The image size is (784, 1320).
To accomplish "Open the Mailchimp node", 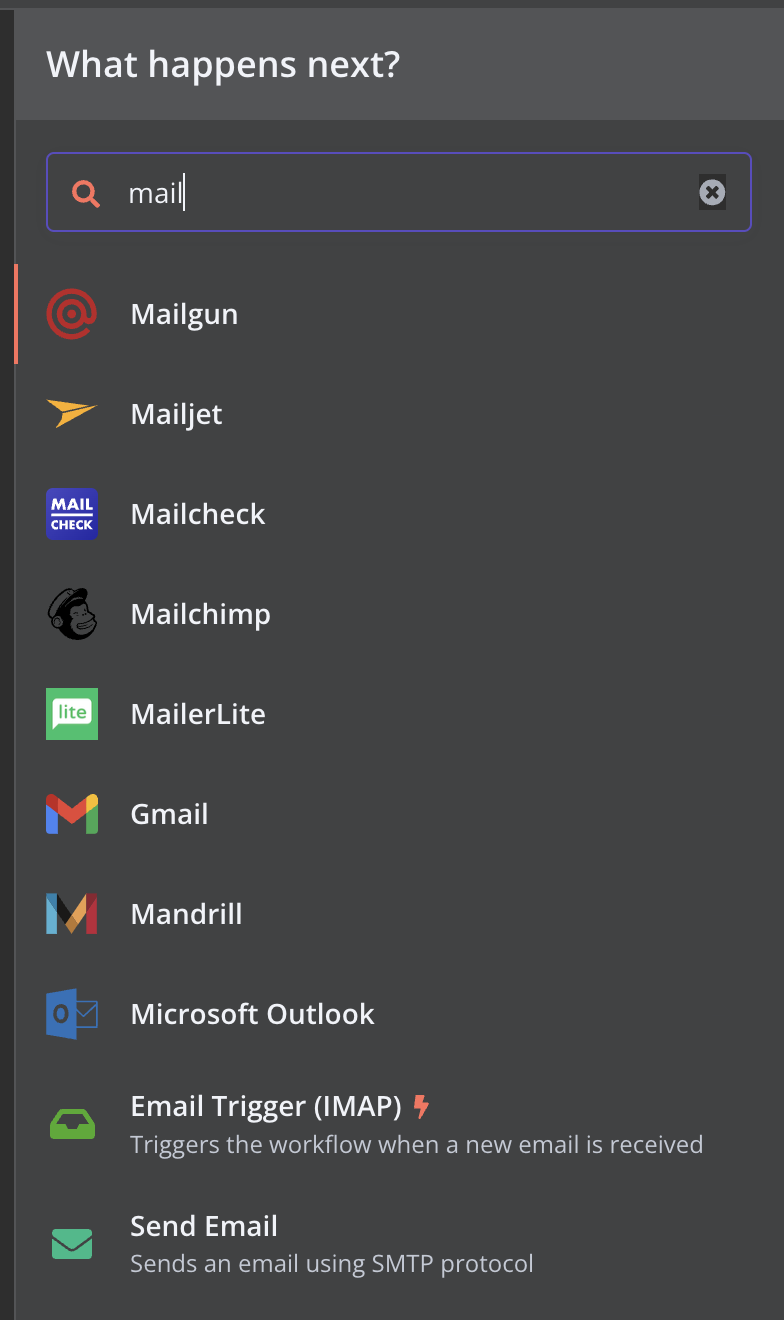I will (x=200, y=613).
